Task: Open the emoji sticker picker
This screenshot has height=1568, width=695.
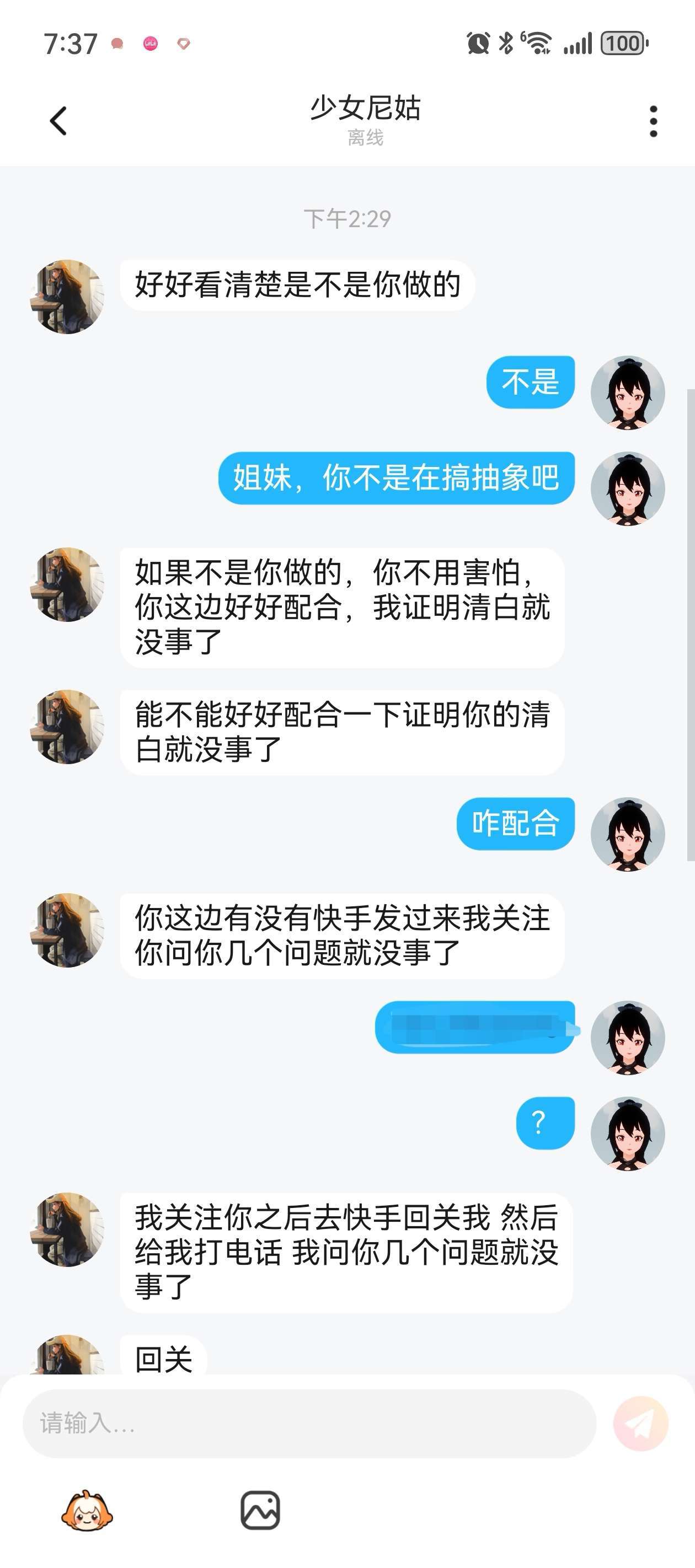Action: click(x=87, y=1511)
